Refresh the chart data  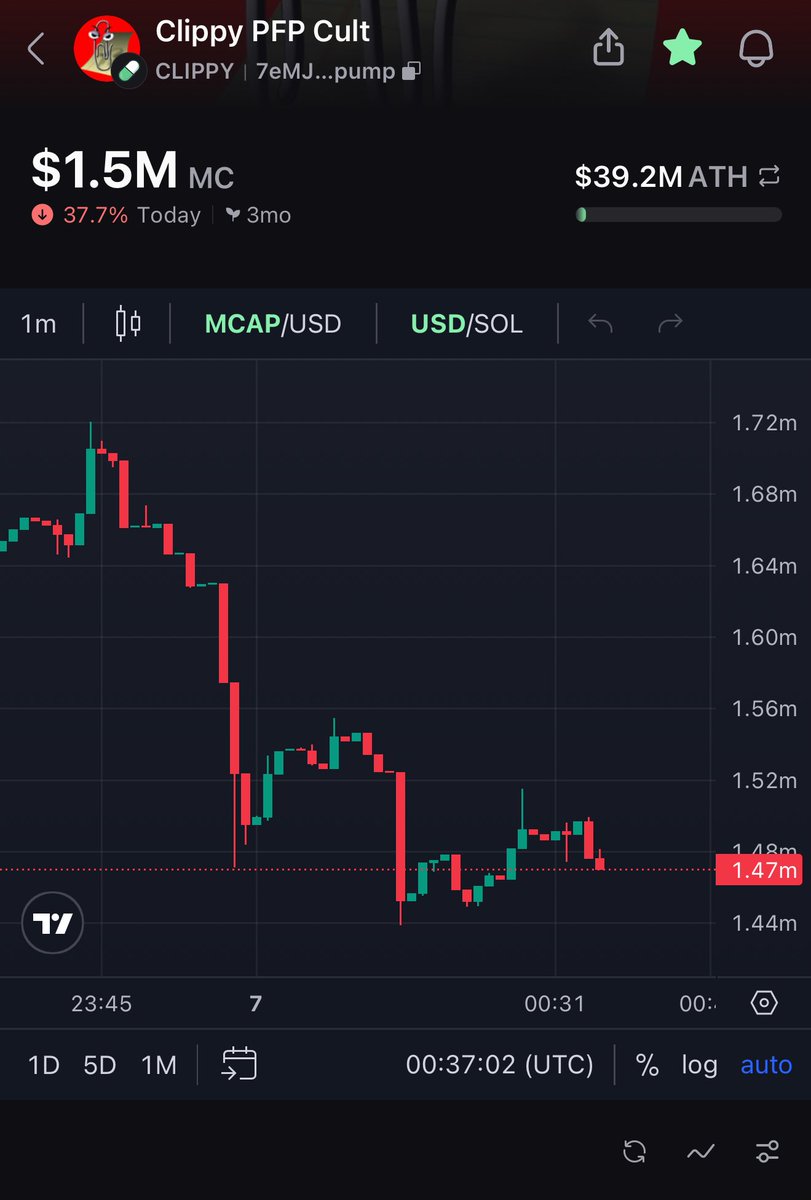(x=634, y=1152)
